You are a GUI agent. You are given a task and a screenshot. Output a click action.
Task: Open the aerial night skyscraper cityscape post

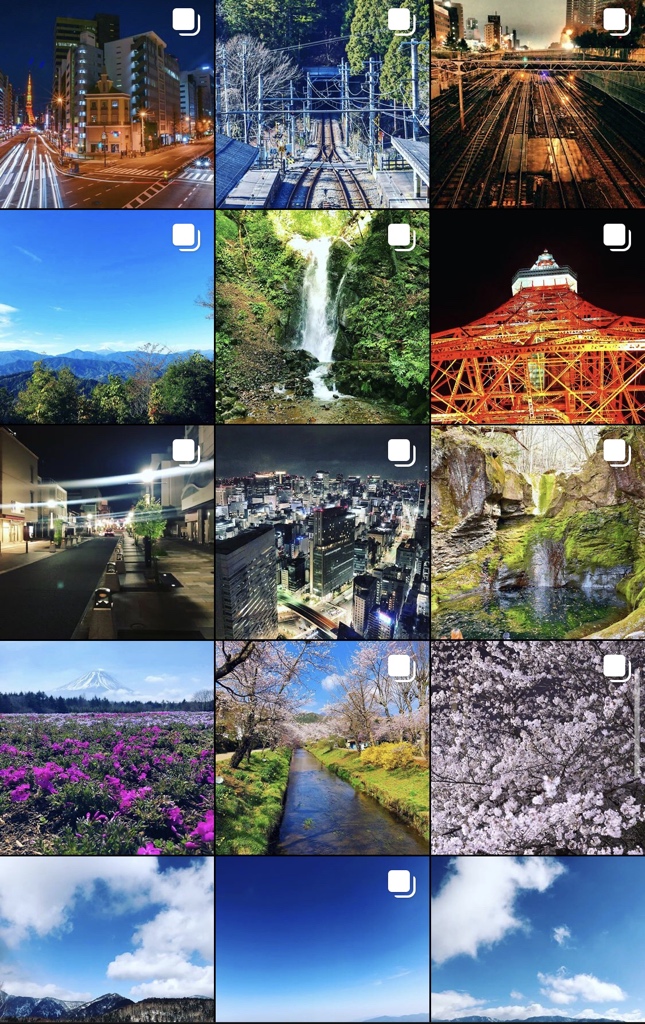click(x=322, y=532)
